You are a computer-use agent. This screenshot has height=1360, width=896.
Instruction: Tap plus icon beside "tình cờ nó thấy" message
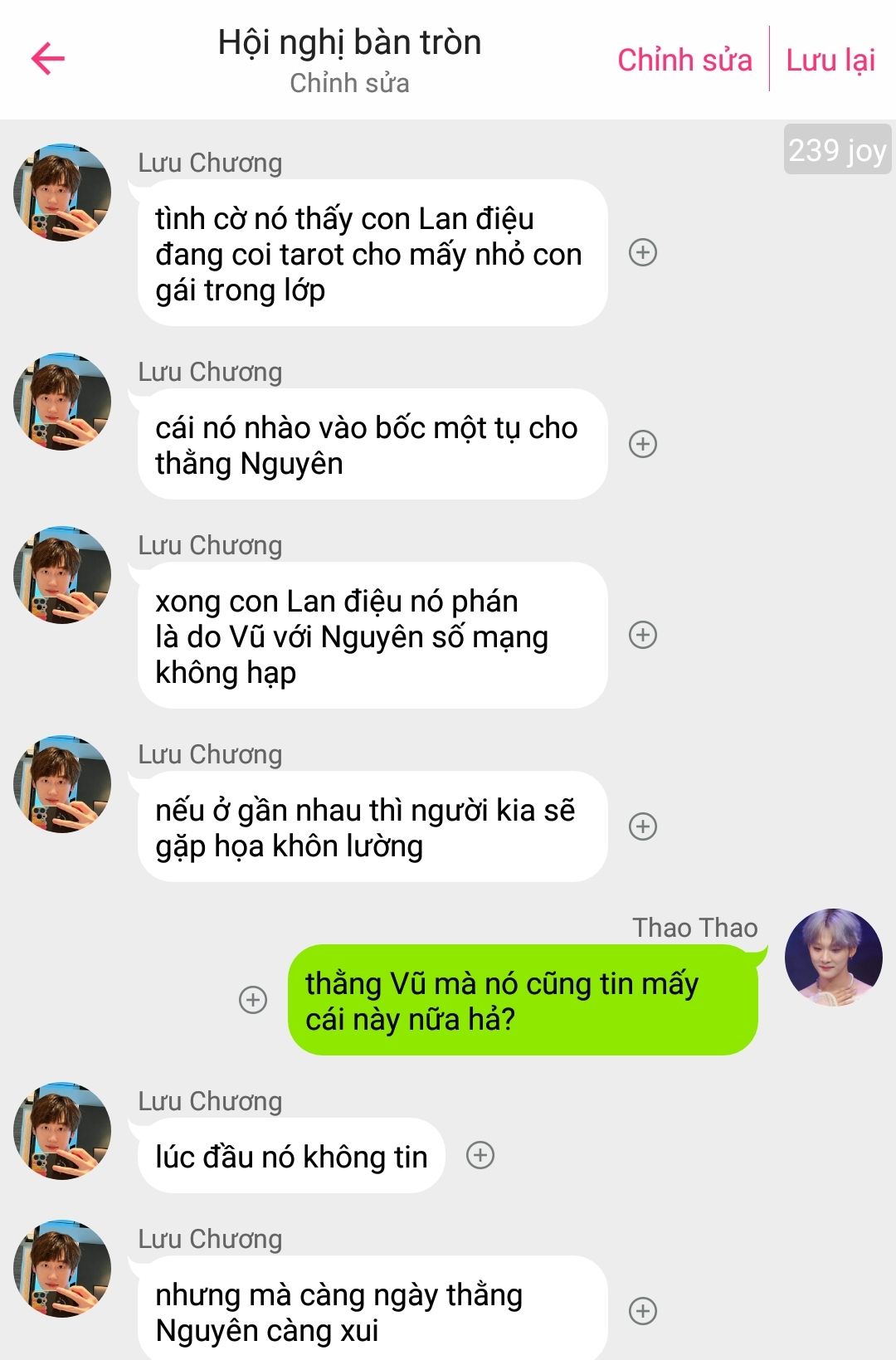coord(643,252)
